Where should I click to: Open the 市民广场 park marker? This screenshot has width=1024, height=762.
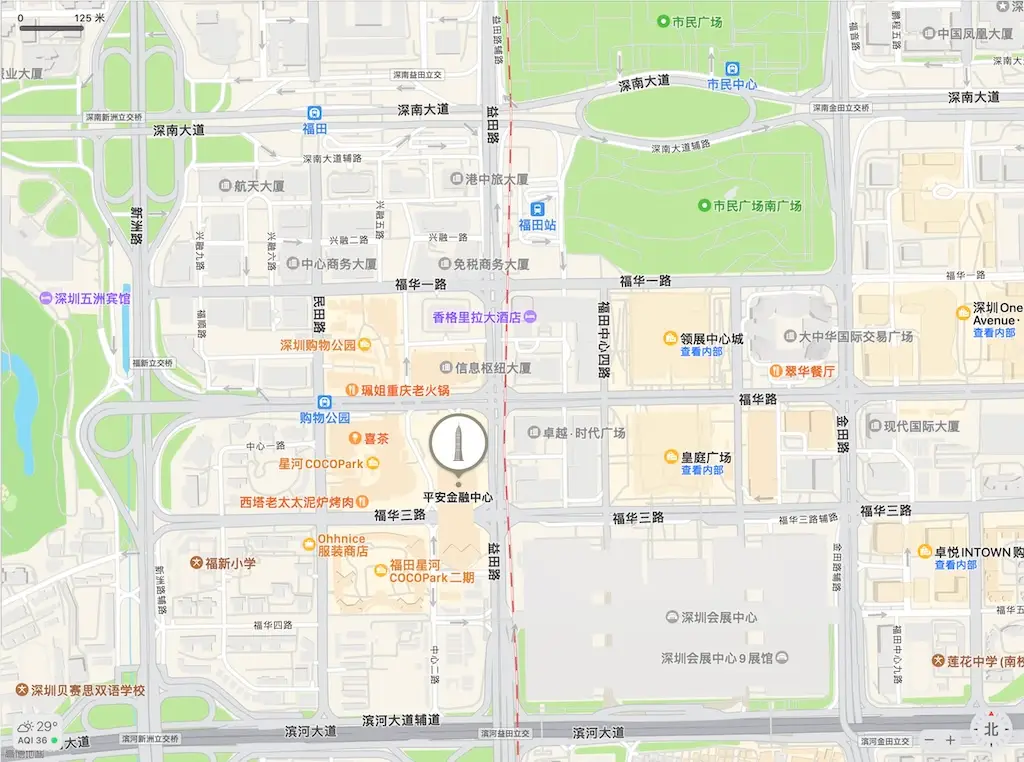click(x=662, y=21)
